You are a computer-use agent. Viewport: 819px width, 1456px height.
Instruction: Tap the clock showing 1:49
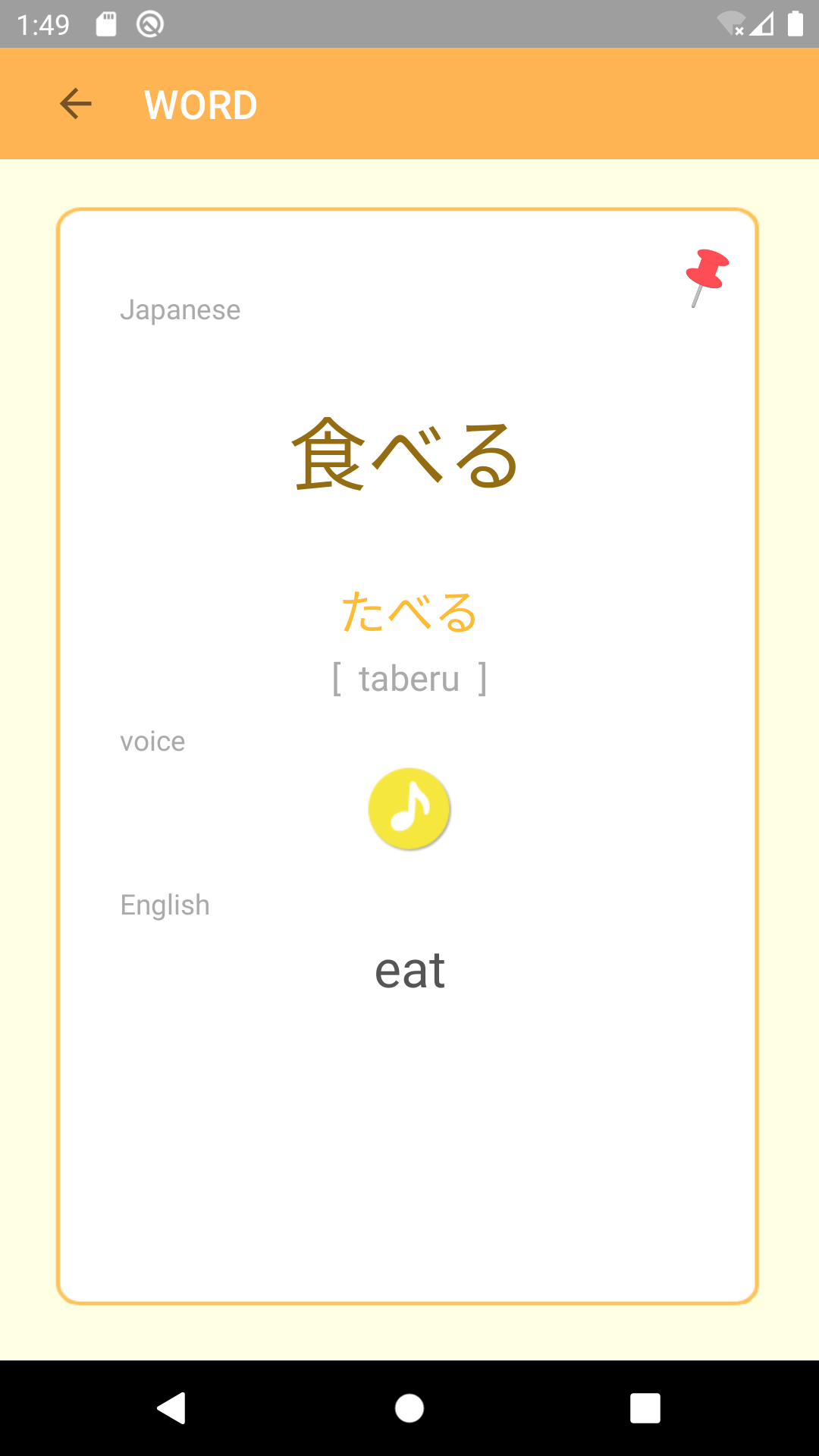tap(43, 24)
